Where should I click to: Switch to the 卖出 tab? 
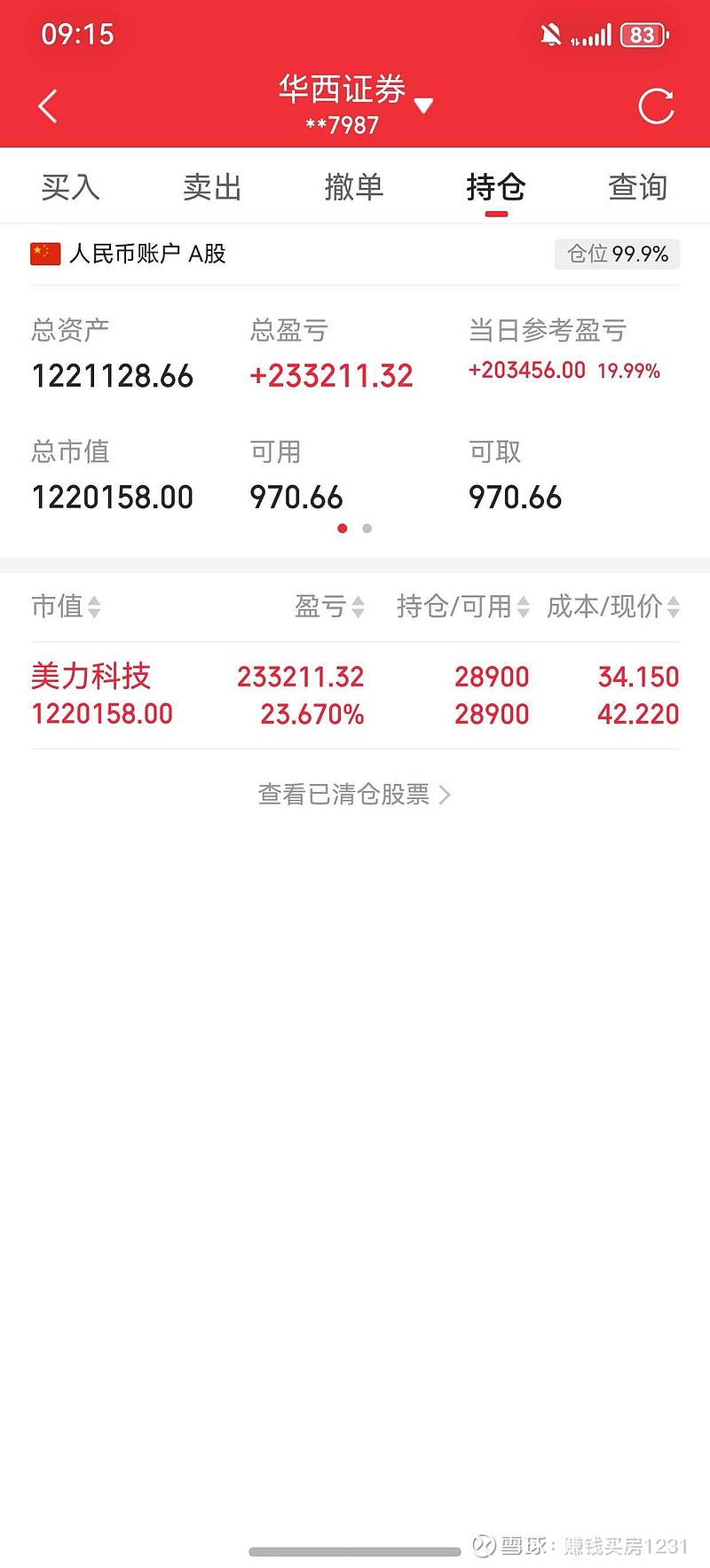point(212,187)
